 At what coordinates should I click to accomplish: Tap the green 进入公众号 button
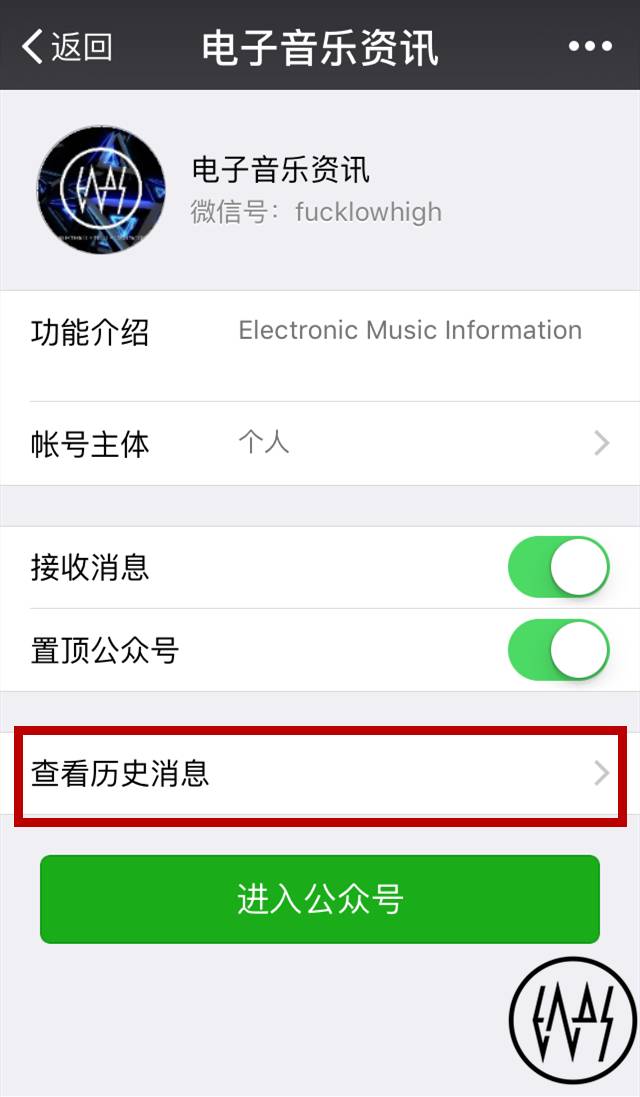pyautogui.click(x=320, y=899)
